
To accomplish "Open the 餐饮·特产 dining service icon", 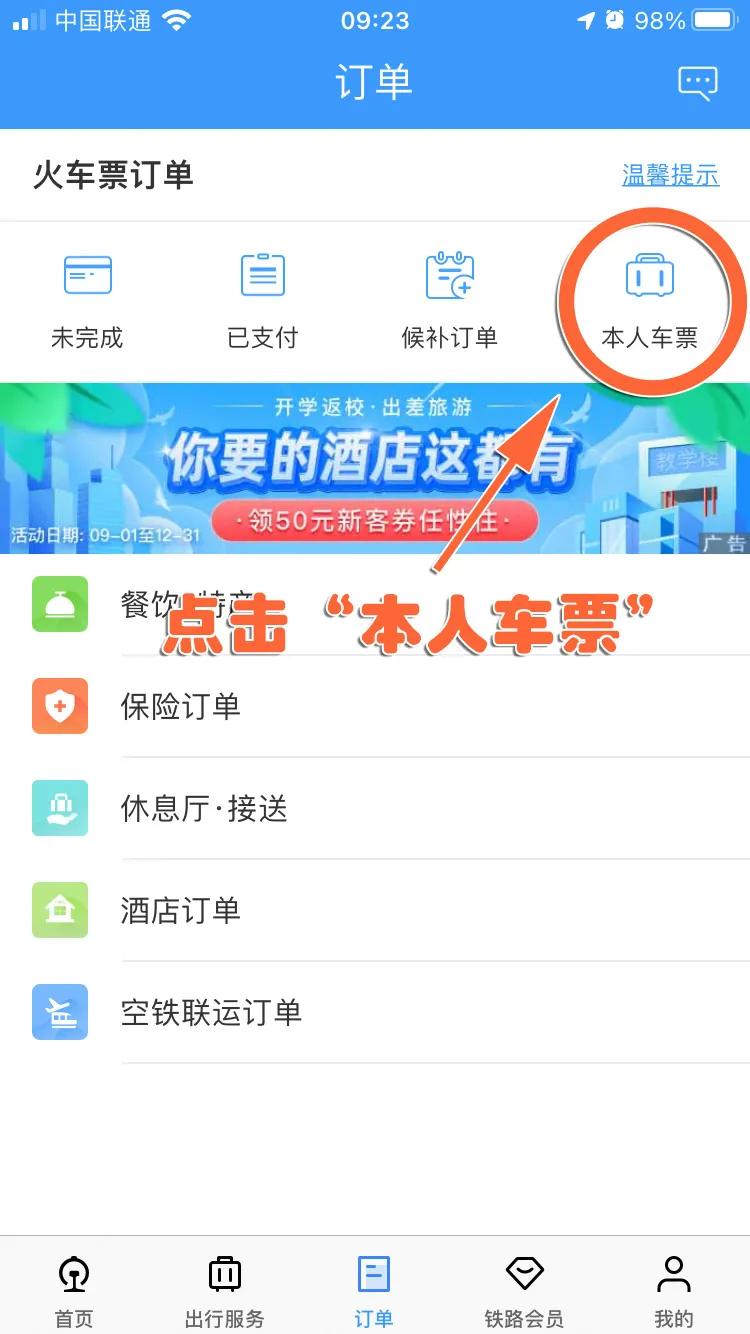I will click(x=59, y=605).
